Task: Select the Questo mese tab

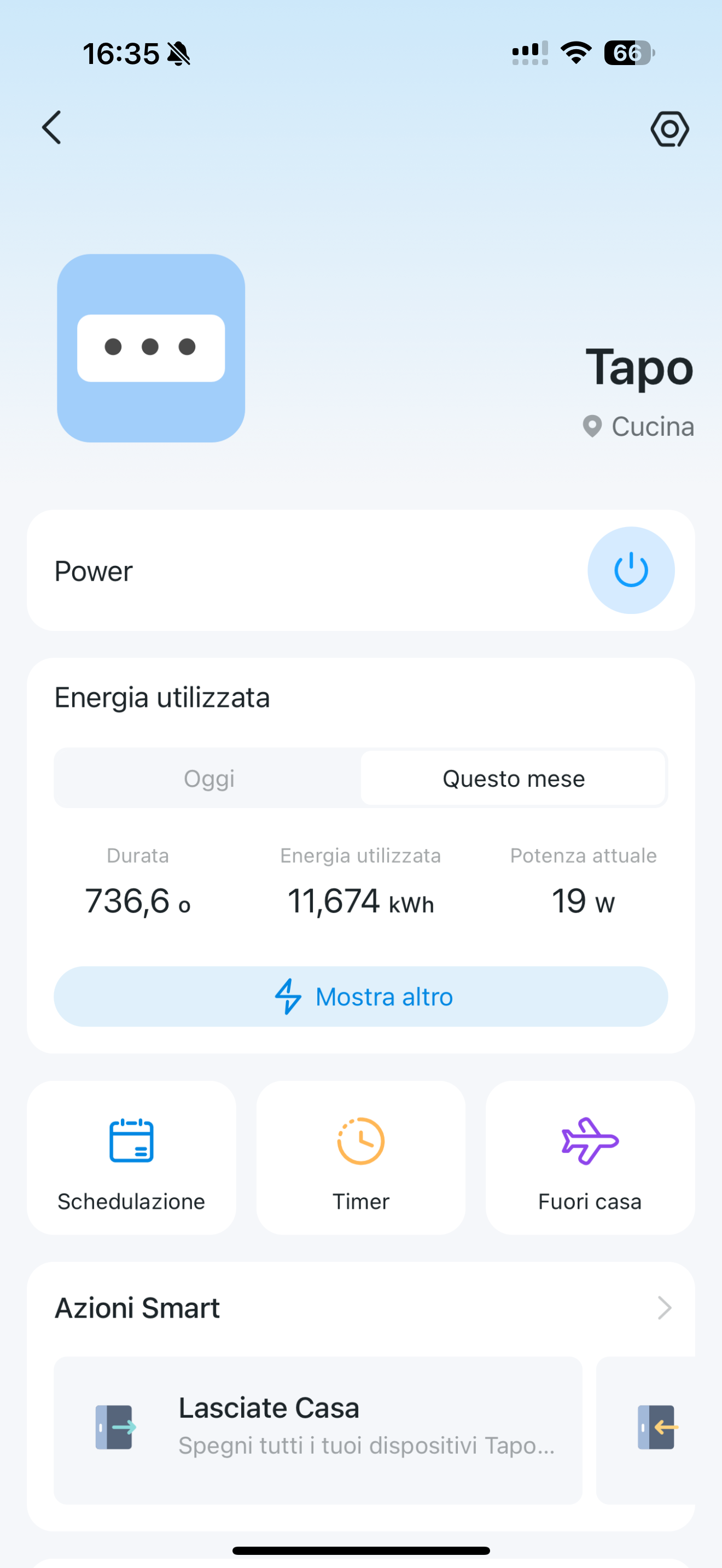Action: [x=513, y=779]
